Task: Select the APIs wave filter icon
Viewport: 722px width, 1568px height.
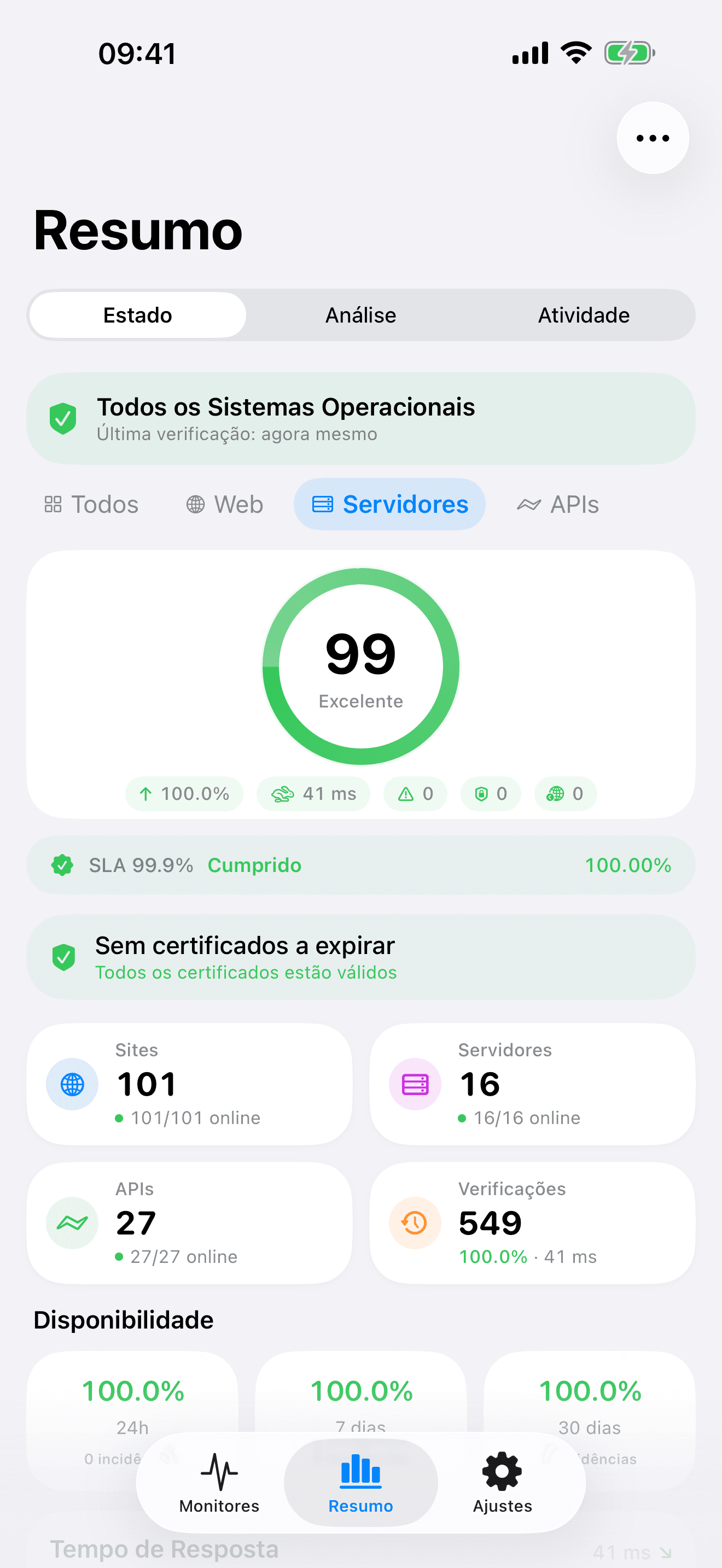Action: tap(529, 504)
